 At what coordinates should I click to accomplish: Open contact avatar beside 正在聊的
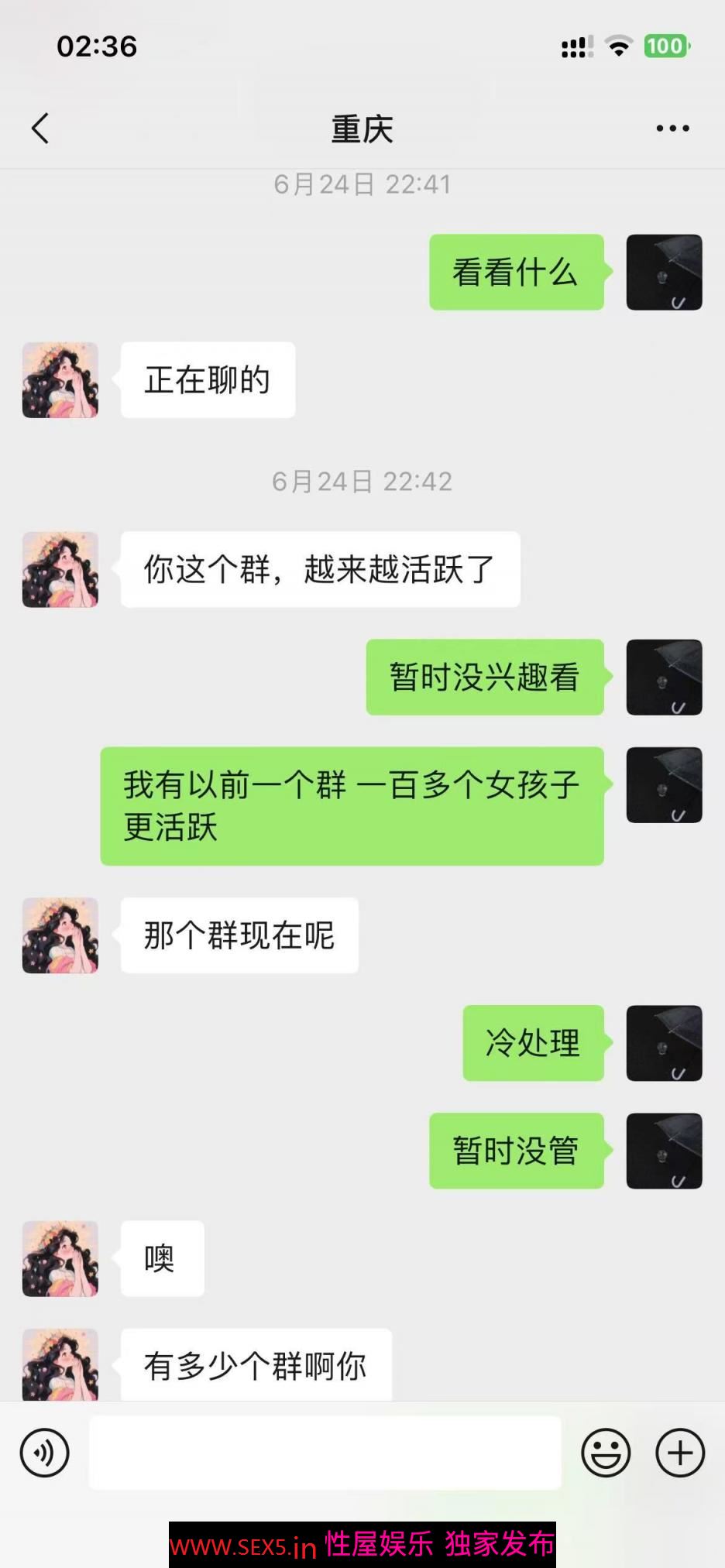coord(60,380)
